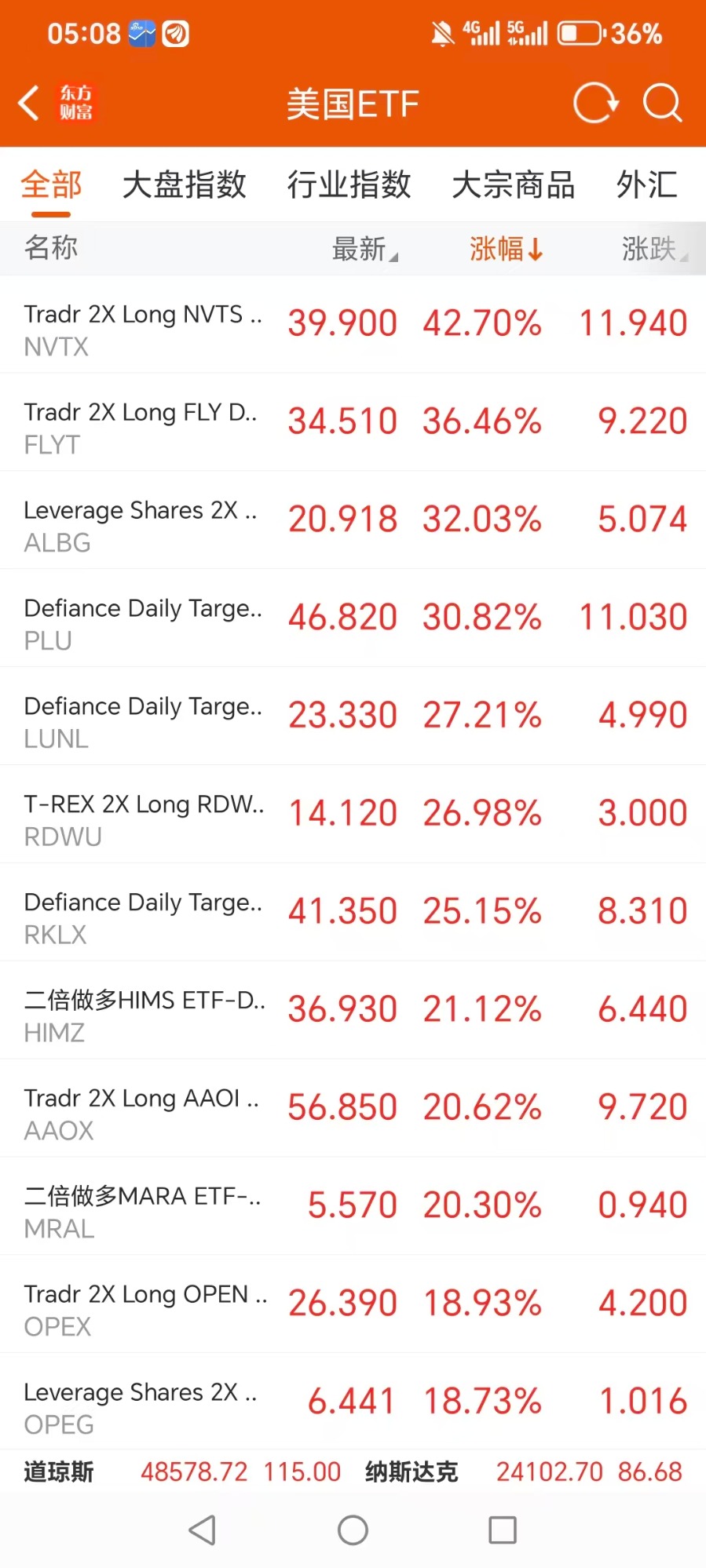Screen dimensions: 706x1568
Task: Switch to the 行业指数 tab
Action: (349, 185)
